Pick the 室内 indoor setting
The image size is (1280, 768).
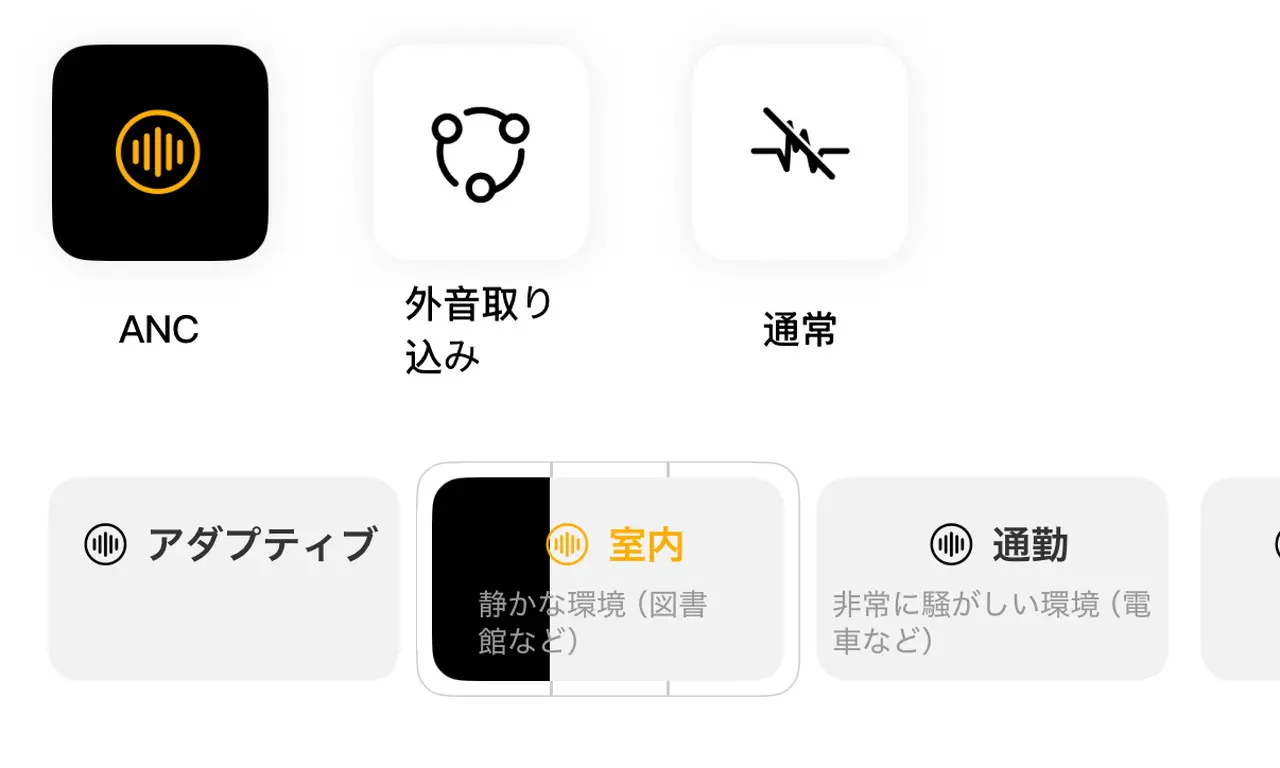point(608,578)
